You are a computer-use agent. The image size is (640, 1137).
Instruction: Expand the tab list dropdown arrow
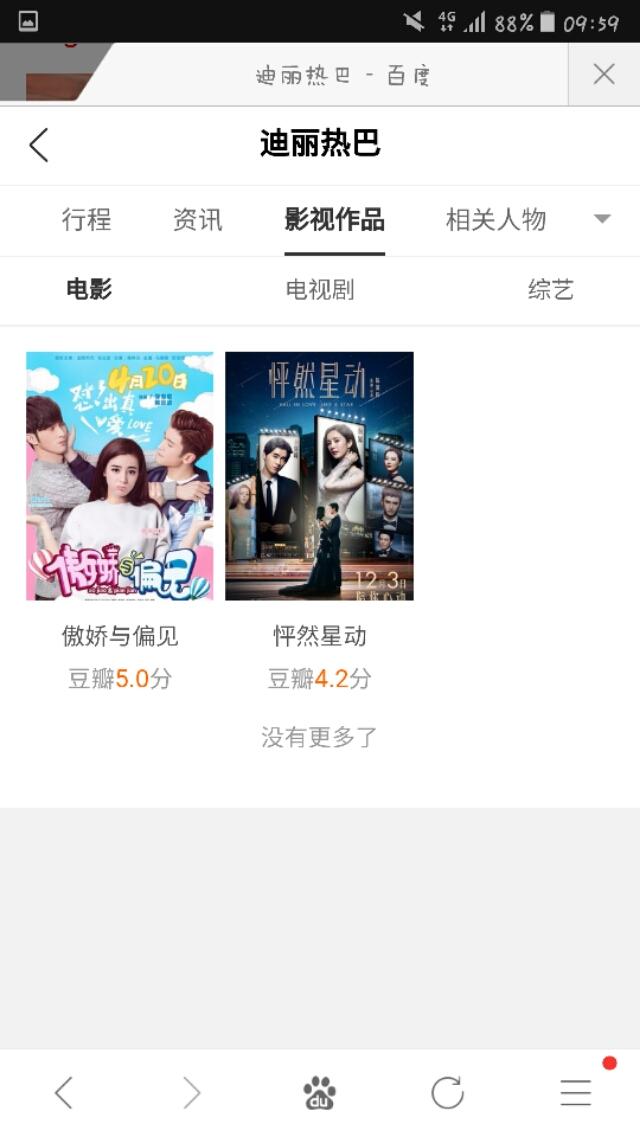602,219
